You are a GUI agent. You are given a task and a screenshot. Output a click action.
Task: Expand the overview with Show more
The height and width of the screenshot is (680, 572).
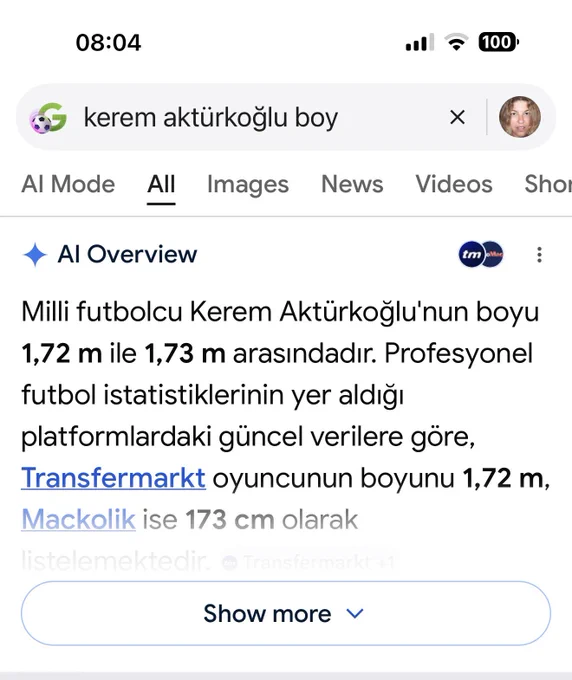pyautogui.click(x=286, y=613)
